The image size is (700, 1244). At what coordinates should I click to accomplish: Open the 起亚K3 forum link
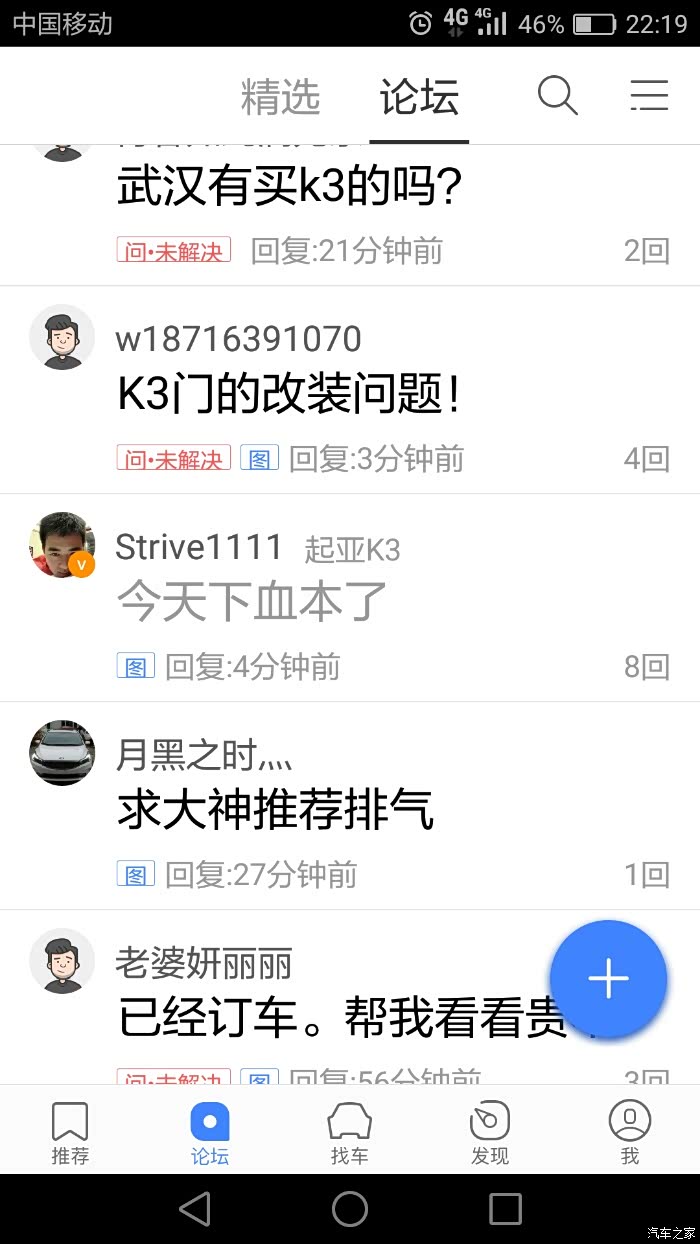pyautogui.click(x=352, y=549)
